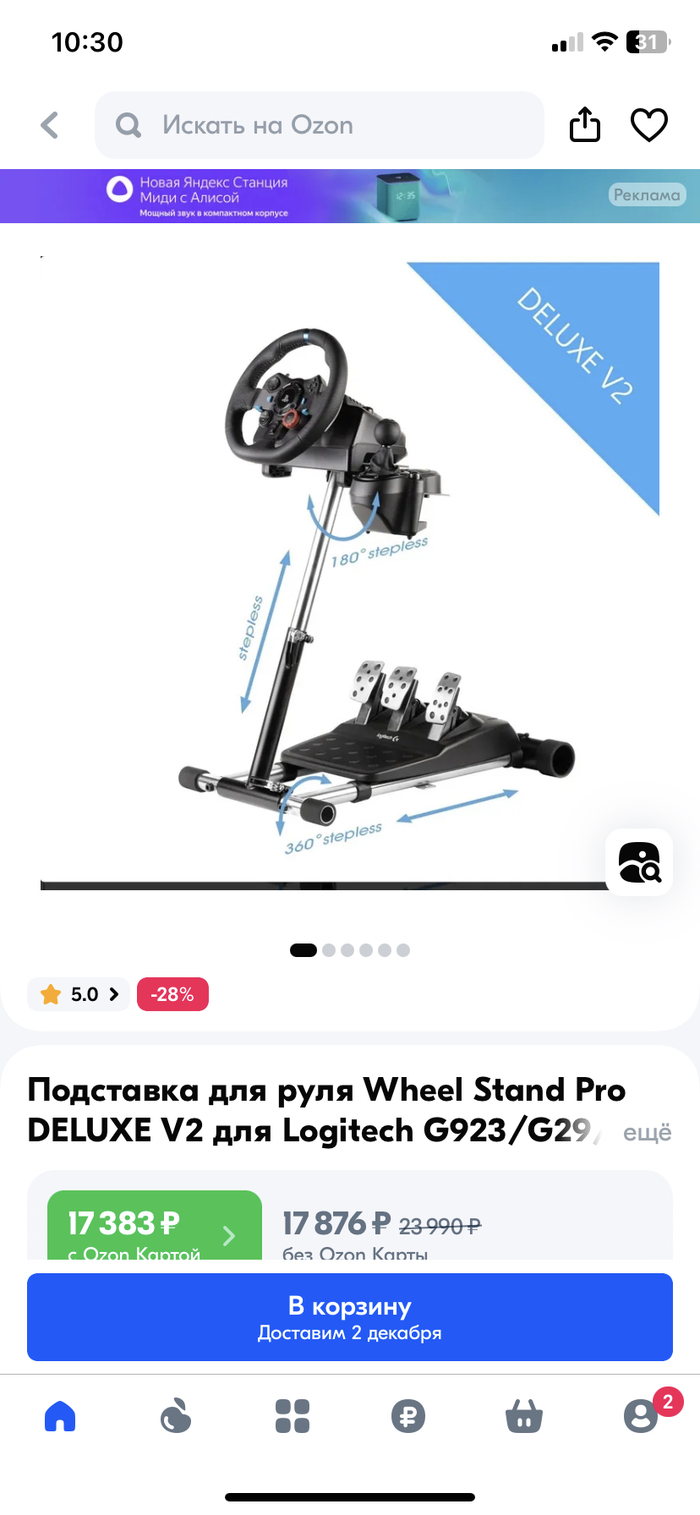Viewport: 700px width, 1515px height.
Task: Open the Fresh tab in bottom navigation
Action: (x=176, y=1416)
